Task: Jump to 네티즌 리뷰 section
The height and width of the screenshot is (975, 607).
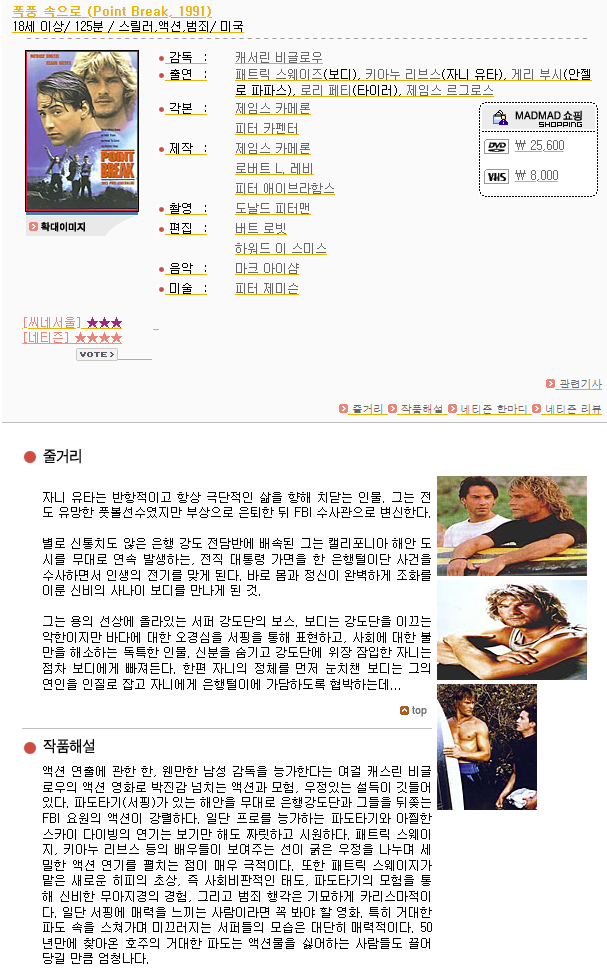Action: pyautogui.click(x=572, y=409)
